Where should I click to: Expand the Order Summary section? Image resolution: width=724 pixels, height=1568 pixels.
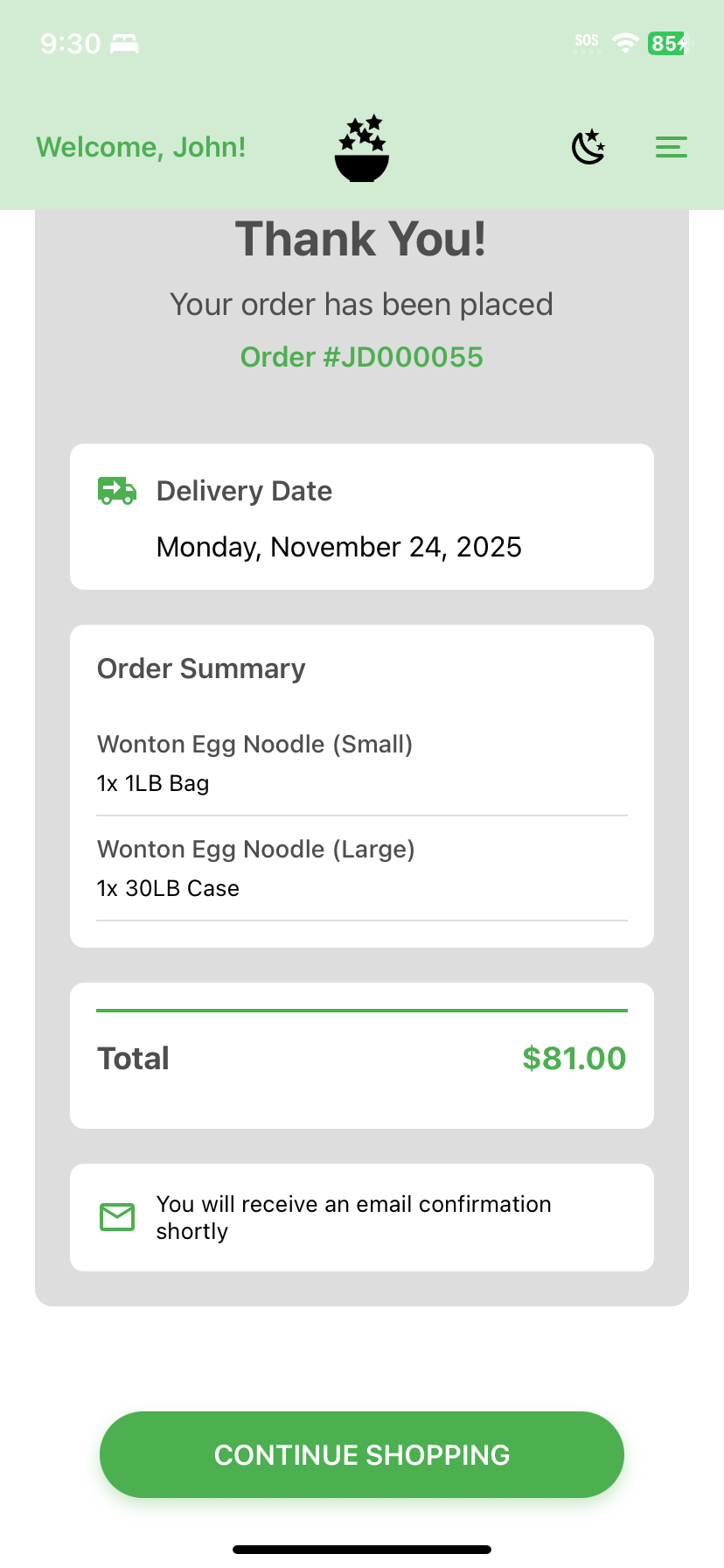coord(201,668)
